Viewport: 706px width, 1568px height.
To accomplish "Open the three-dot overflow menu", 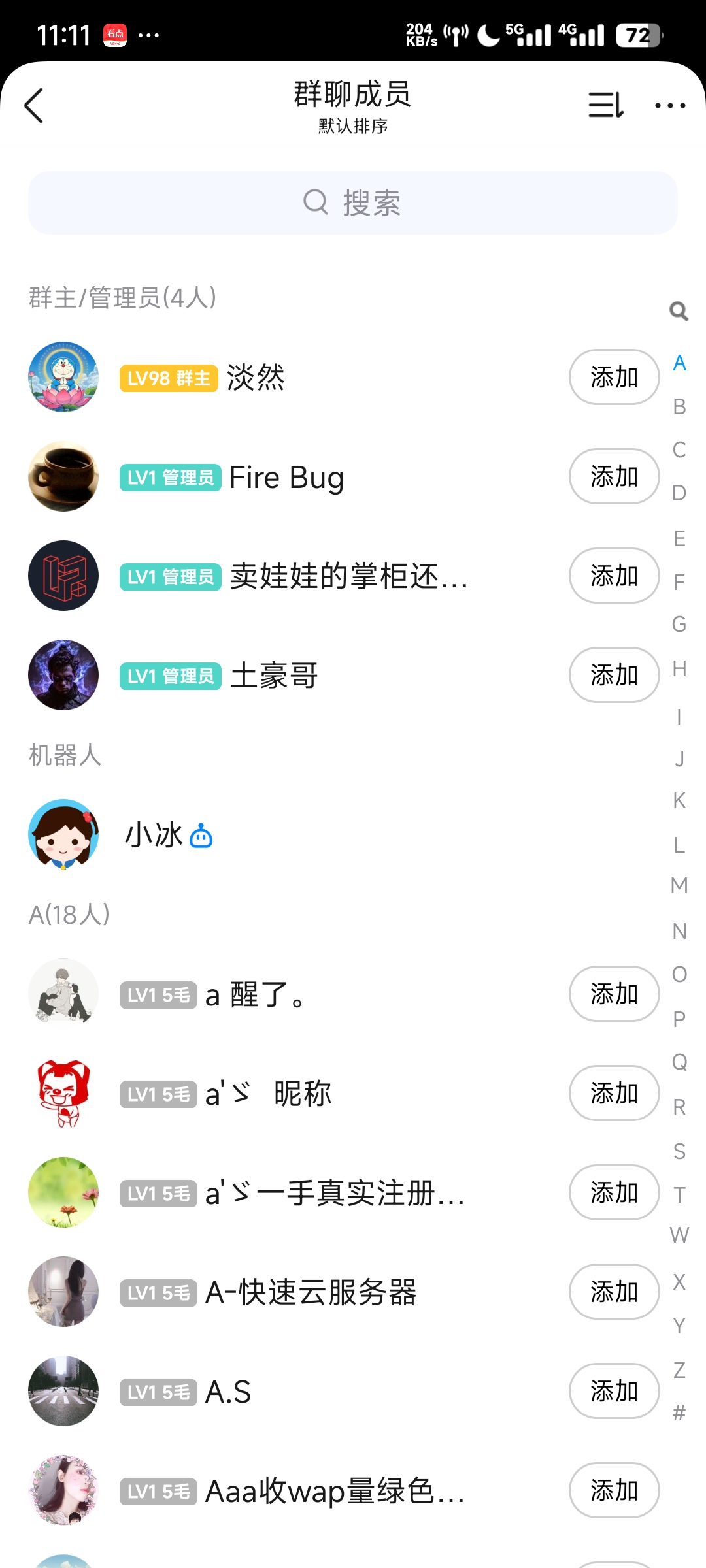I will coord(670,105).
